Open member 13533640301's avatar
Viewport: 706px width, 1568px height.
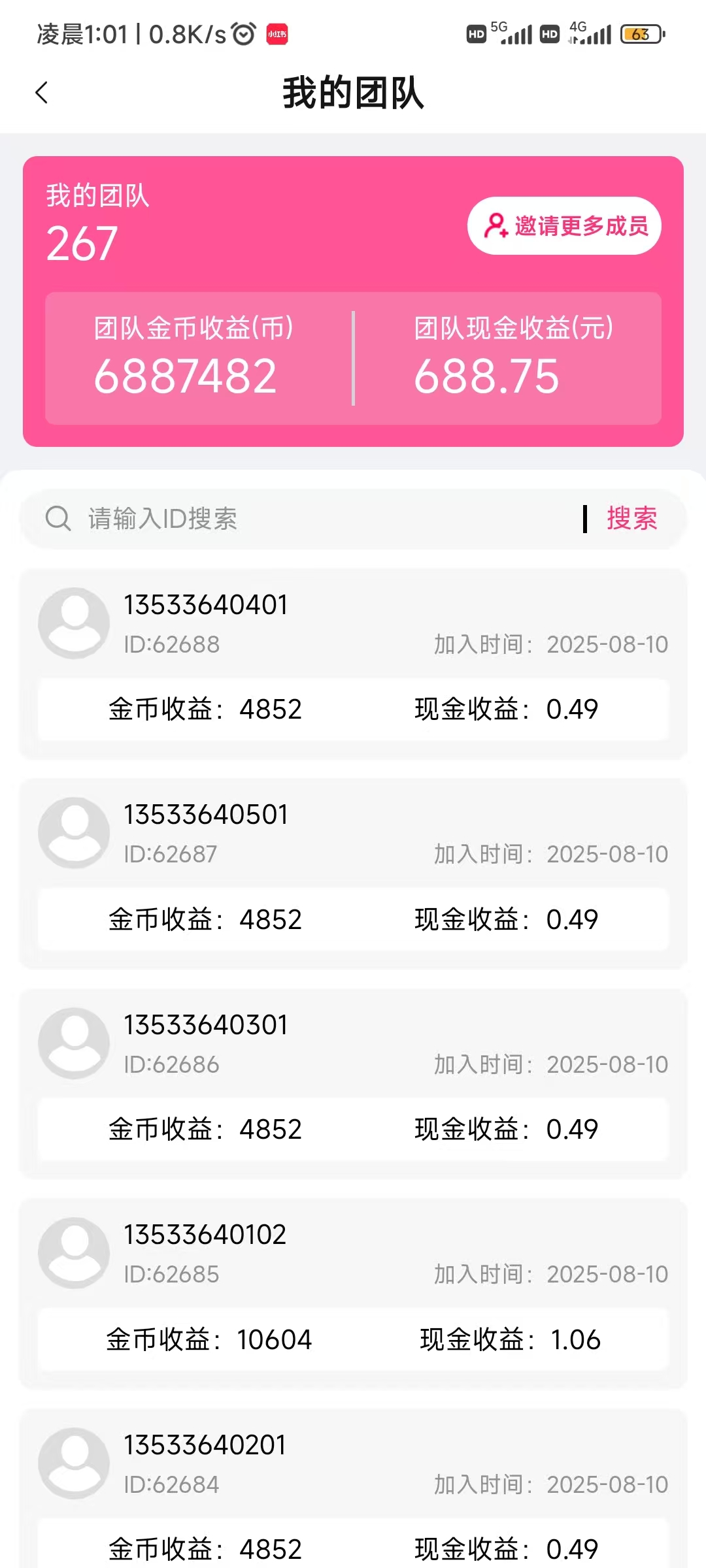click(x=73, y=1043)
